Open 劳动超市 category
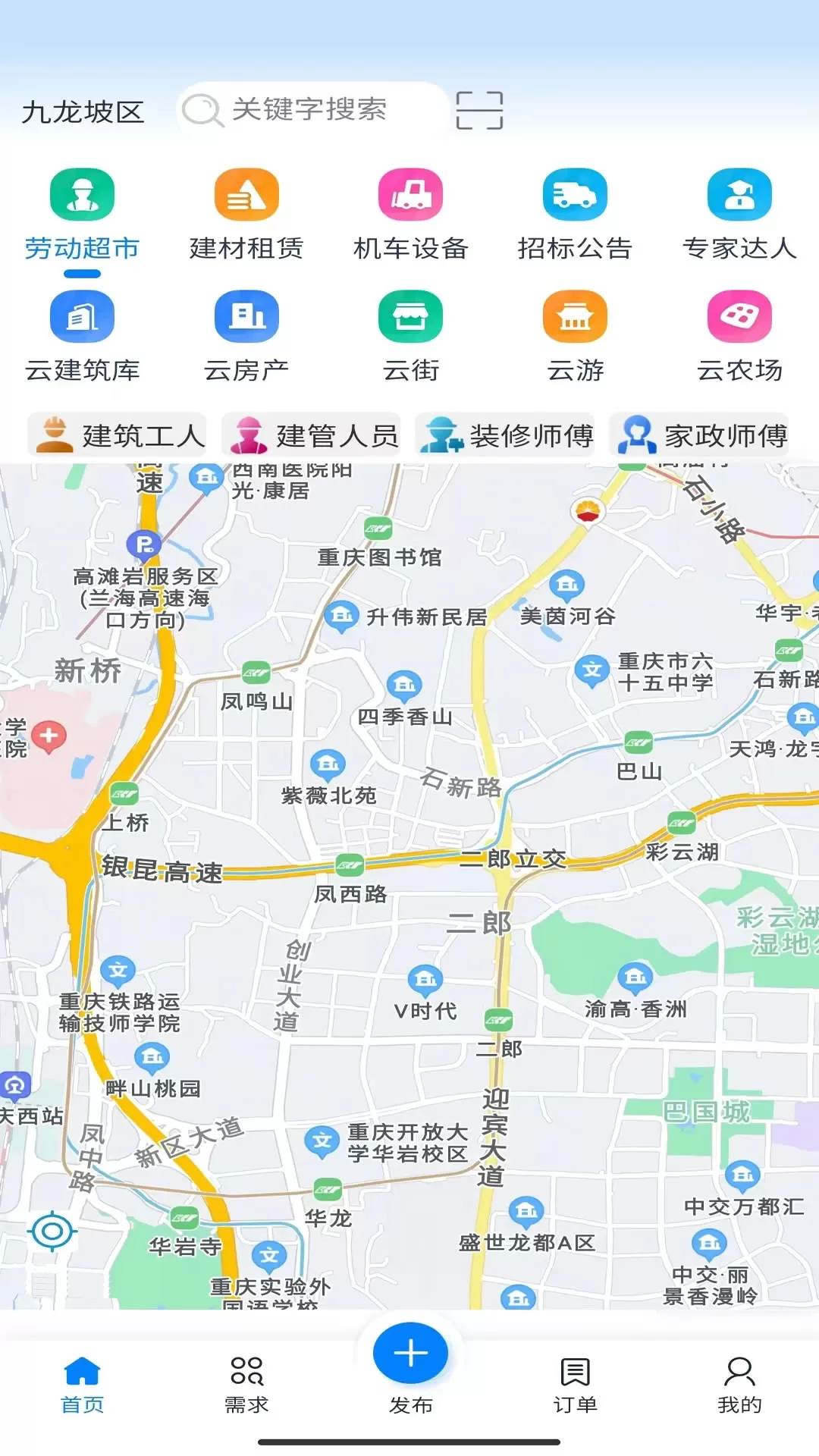The image size is (819, 1456). pyautogui.click(x=82, y=215)
